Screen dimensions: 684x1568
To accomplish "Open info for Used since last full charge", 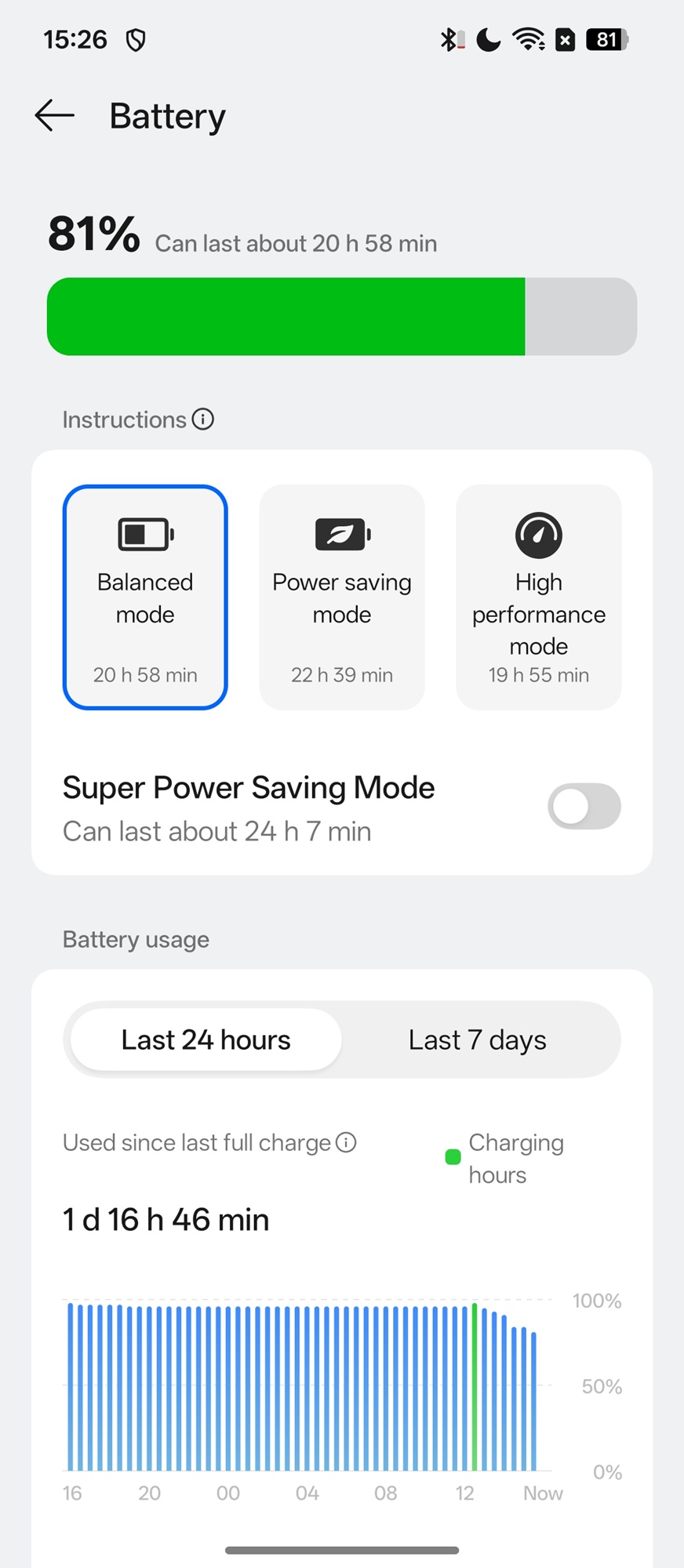I will coord(346,1142).
